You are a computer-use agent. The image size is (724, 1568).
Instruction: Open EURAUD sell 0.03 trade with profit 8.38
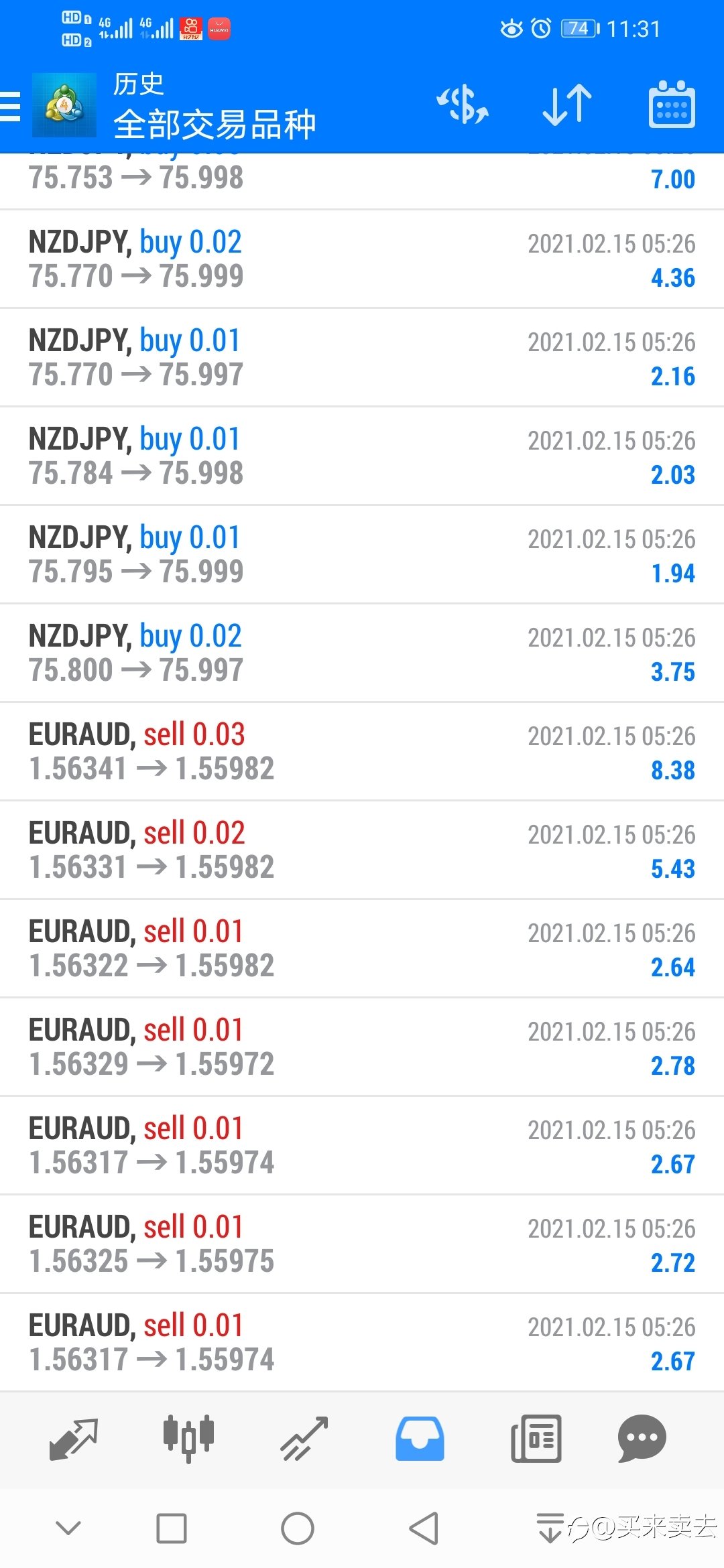[x=362, y=752]
